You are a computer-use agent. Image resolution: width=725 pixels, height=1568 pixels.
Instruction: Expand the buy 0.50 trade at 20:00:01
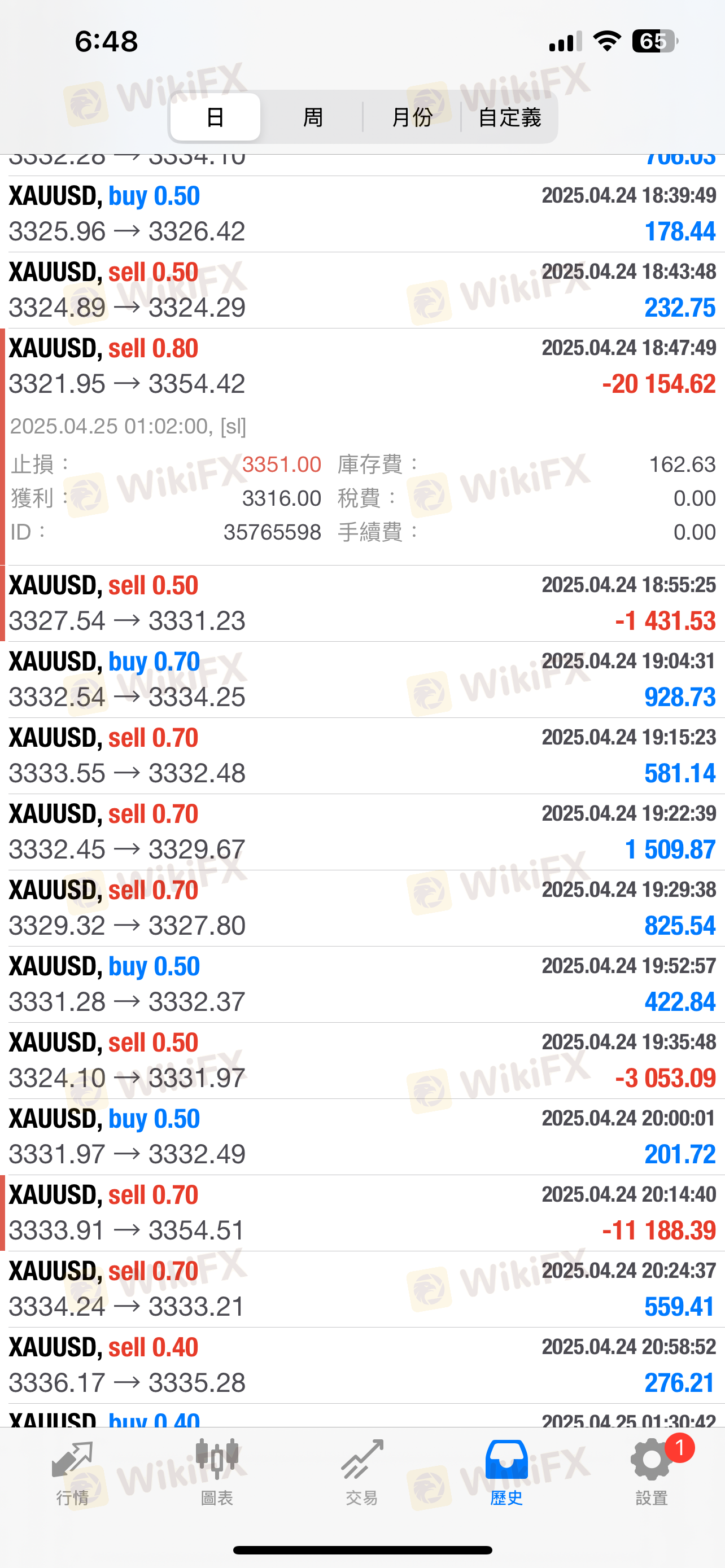(362, 1136)
